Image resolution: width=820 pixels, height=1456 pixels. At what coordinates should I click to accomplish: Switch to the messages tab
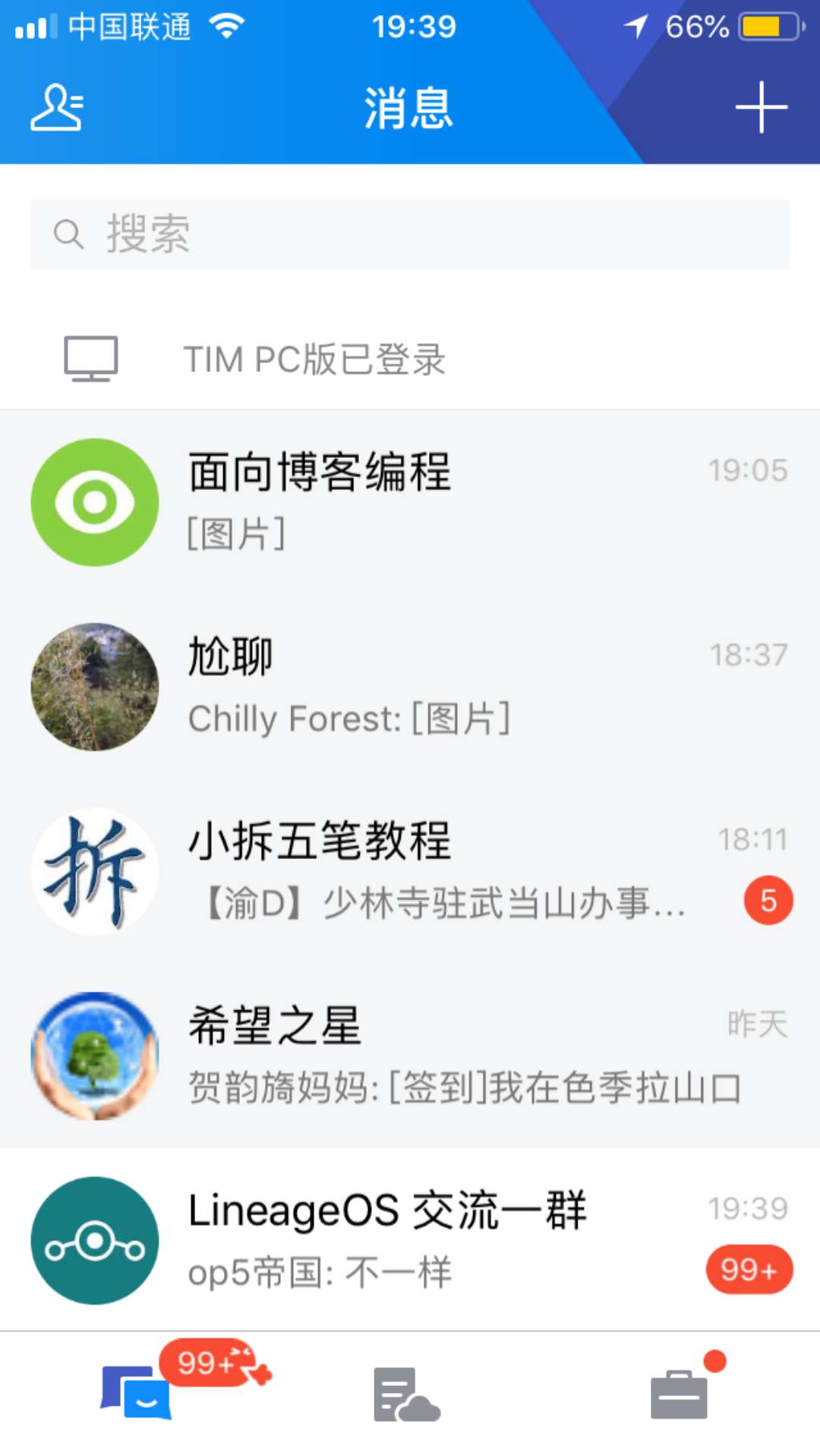[x=137, y=1393]
